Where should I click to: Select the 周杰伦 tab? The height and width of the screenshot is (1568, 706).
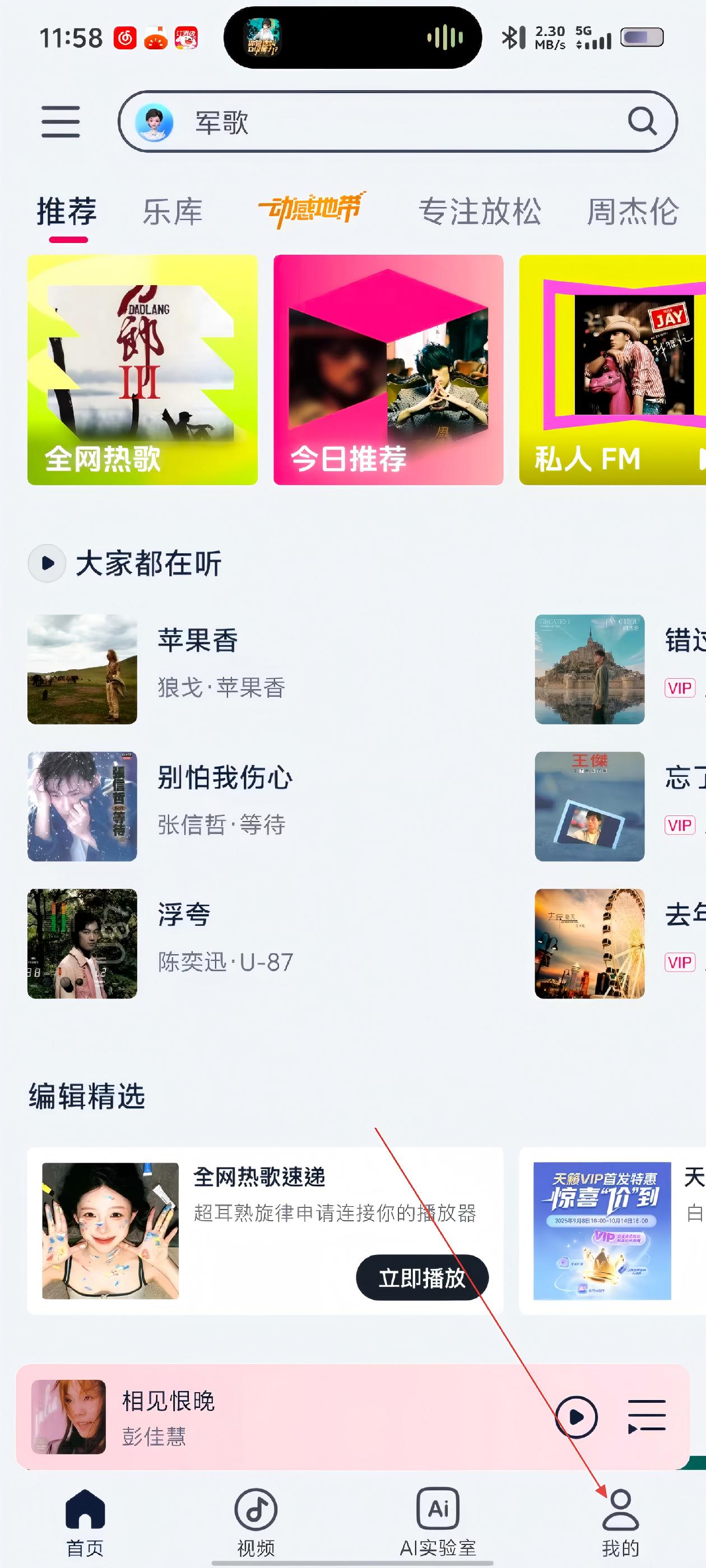pos(632,212)
